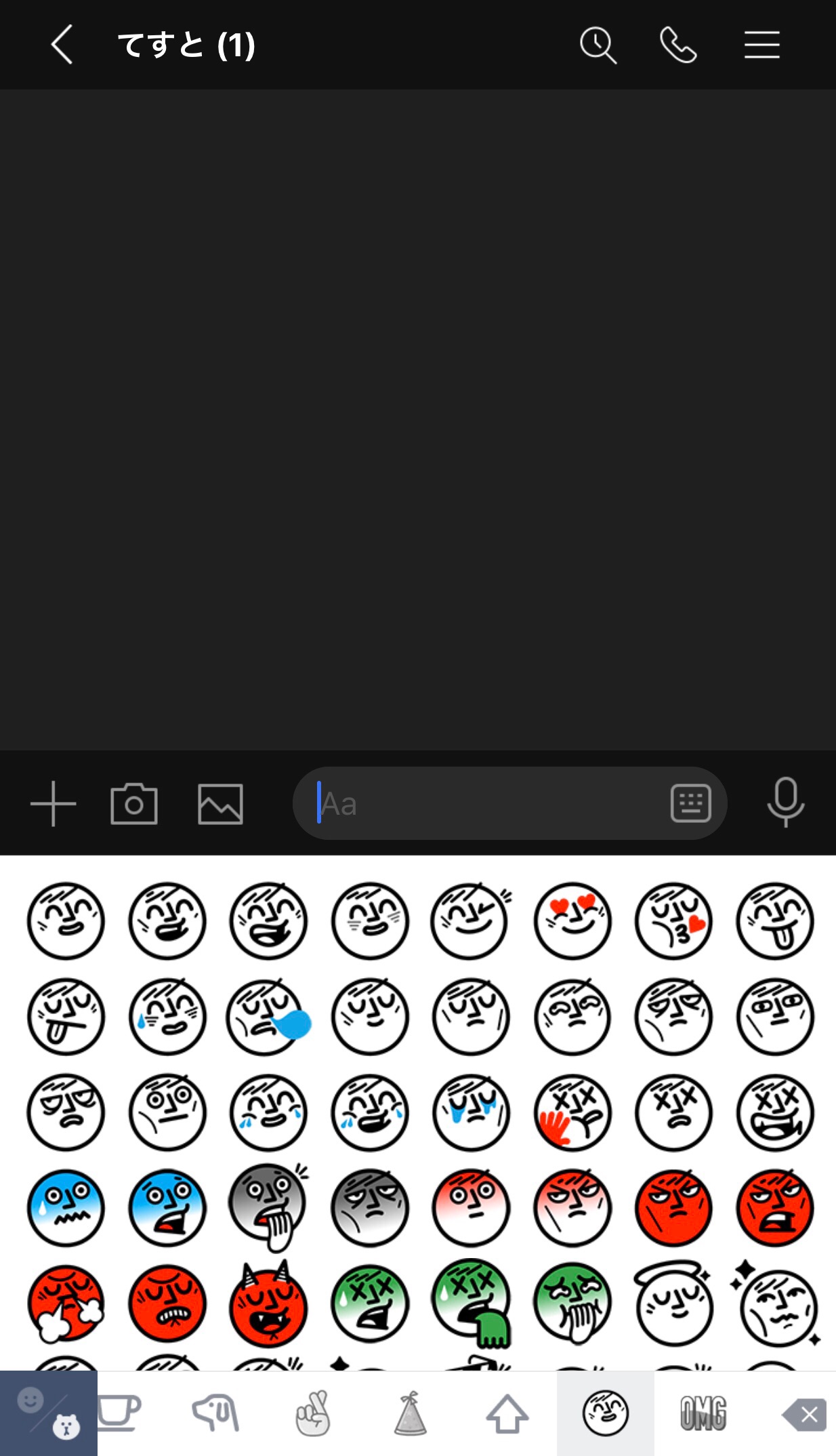This screenshot has height=1456, width=836.
Task: Switch to the text keyboard
Action: tap(690, 804)
